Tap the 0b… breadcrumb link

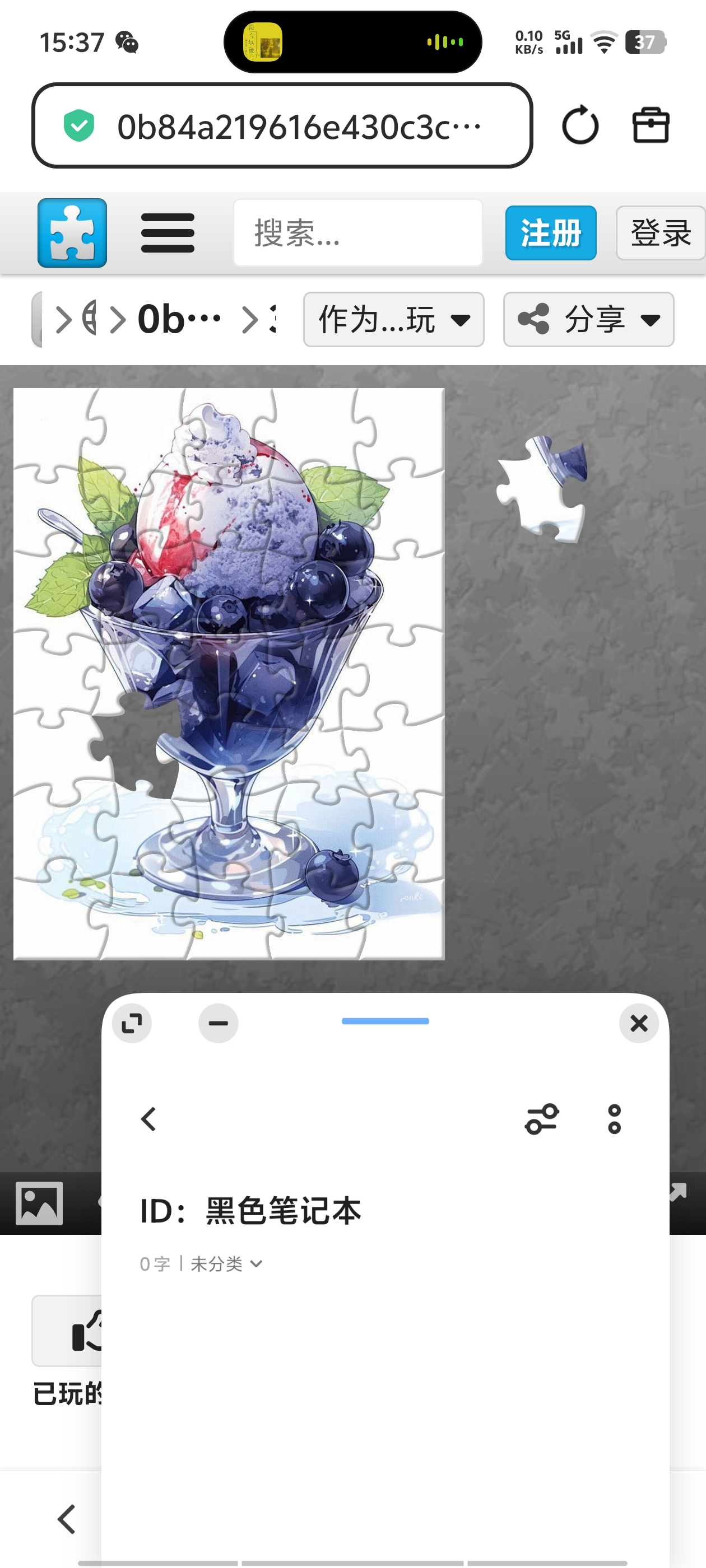(x=179, y=319)
